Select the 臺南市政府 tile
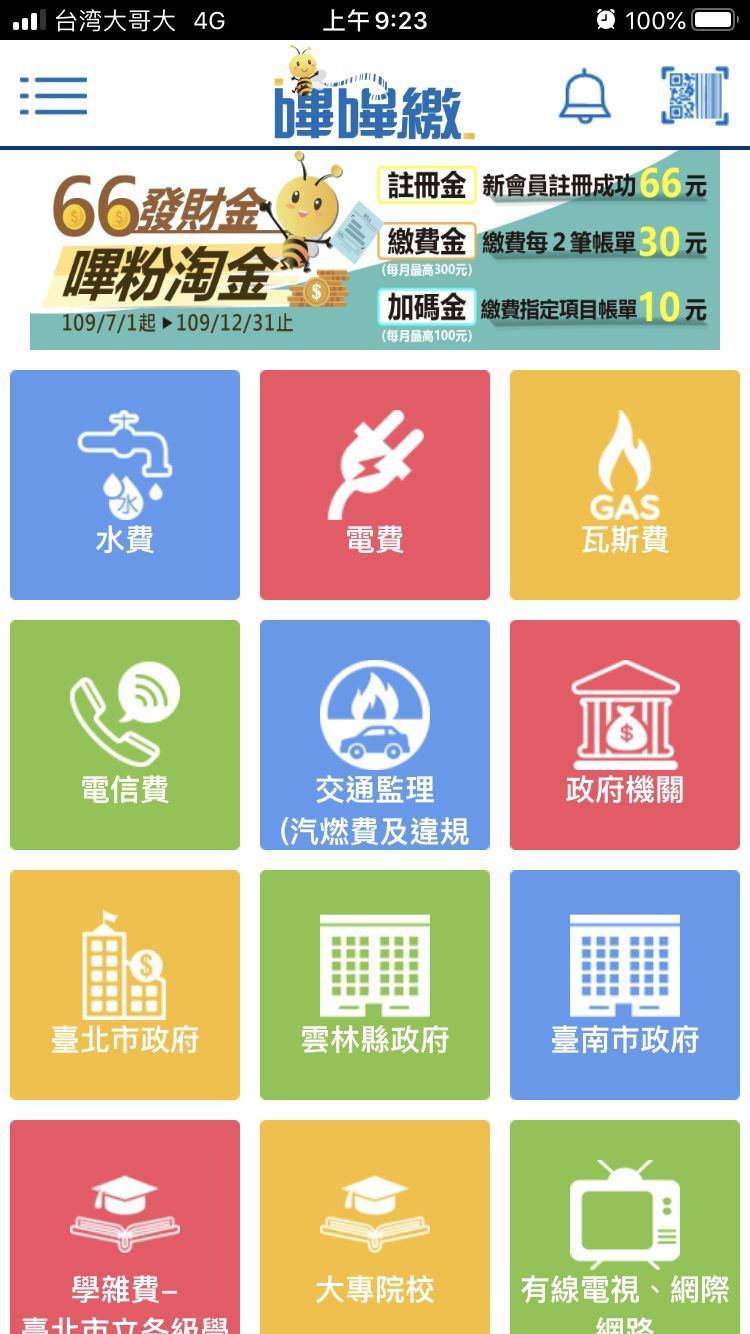The image size is (750, 1334). 625,985
